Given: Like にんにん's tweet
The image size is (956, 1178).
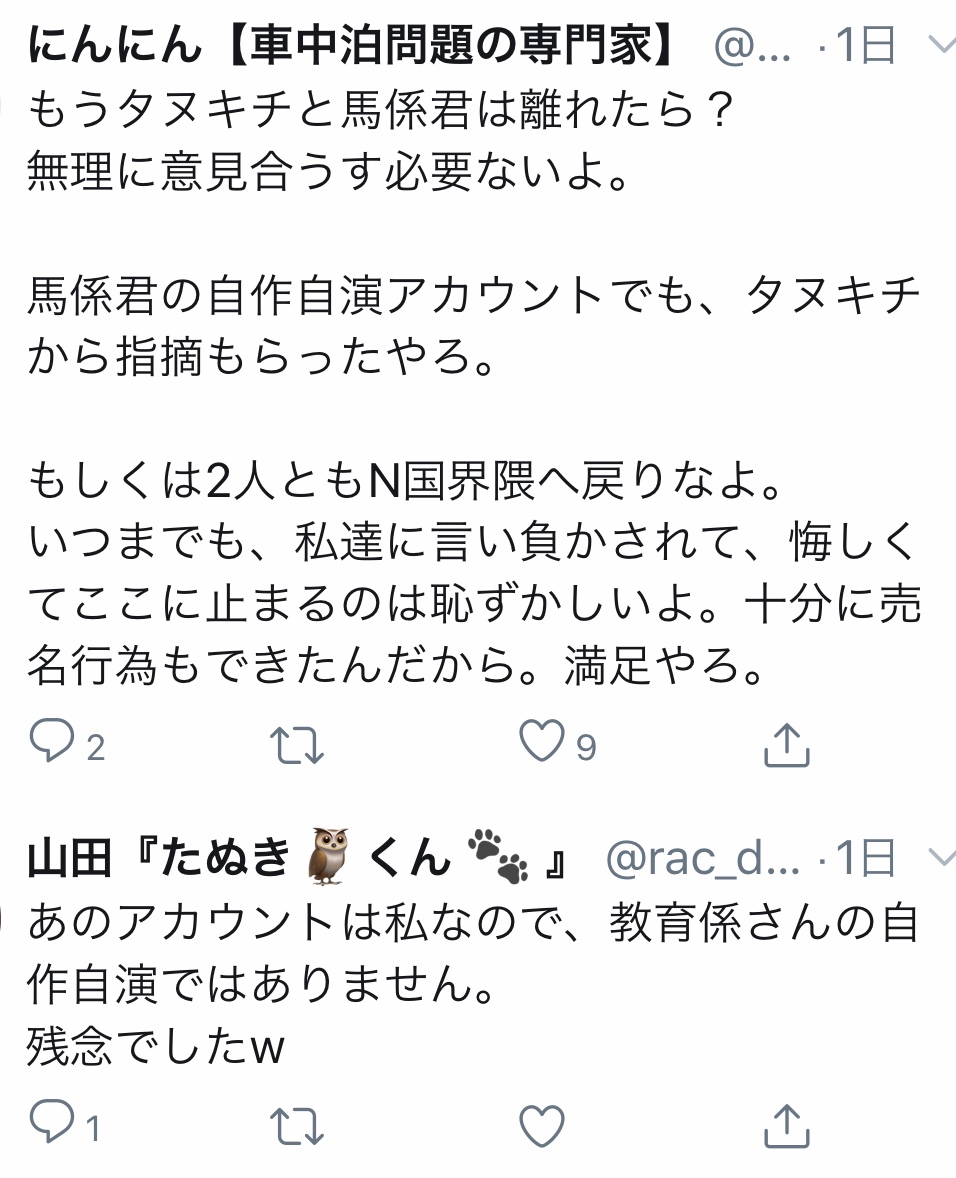Looking at the screenshot, I should (x=543, y=743).
